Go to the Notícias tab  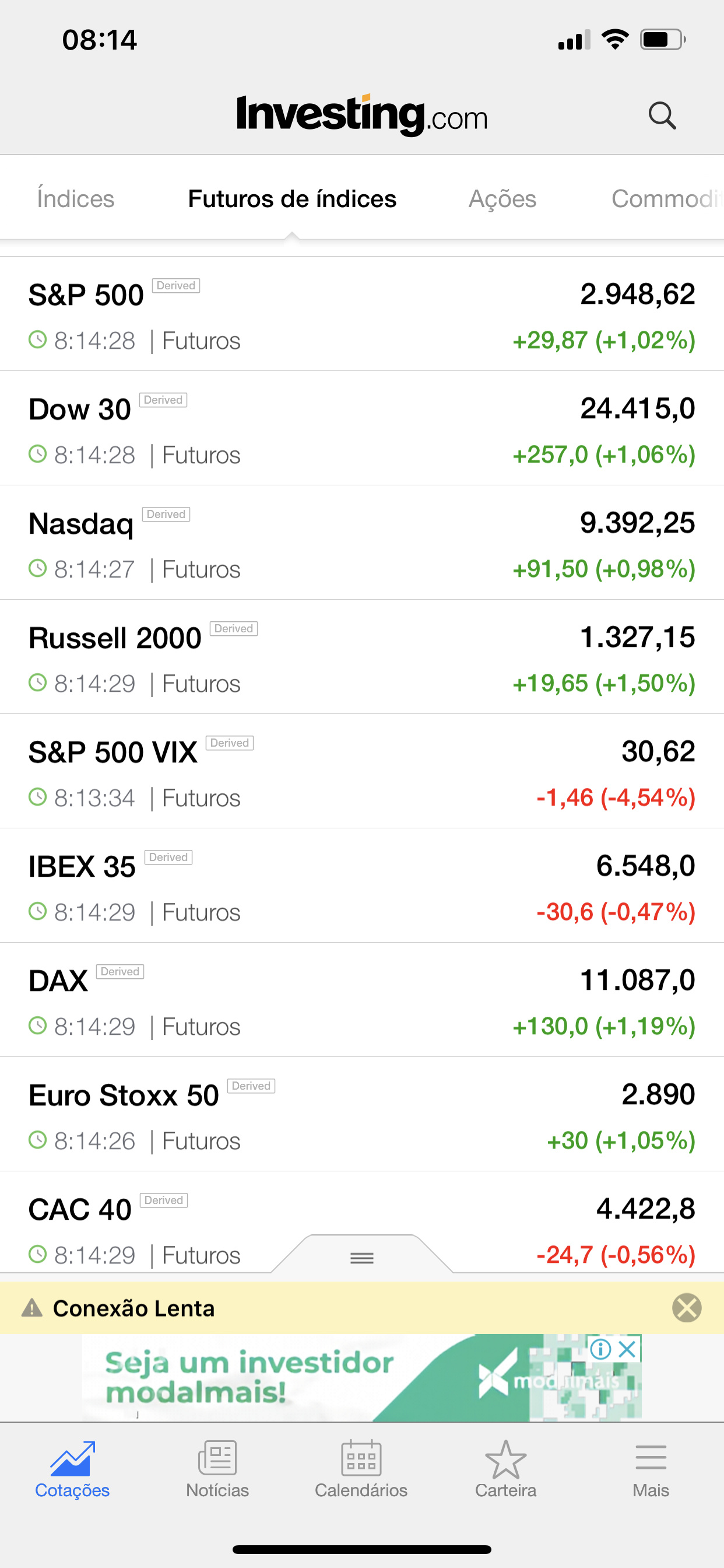[217, 1469]
